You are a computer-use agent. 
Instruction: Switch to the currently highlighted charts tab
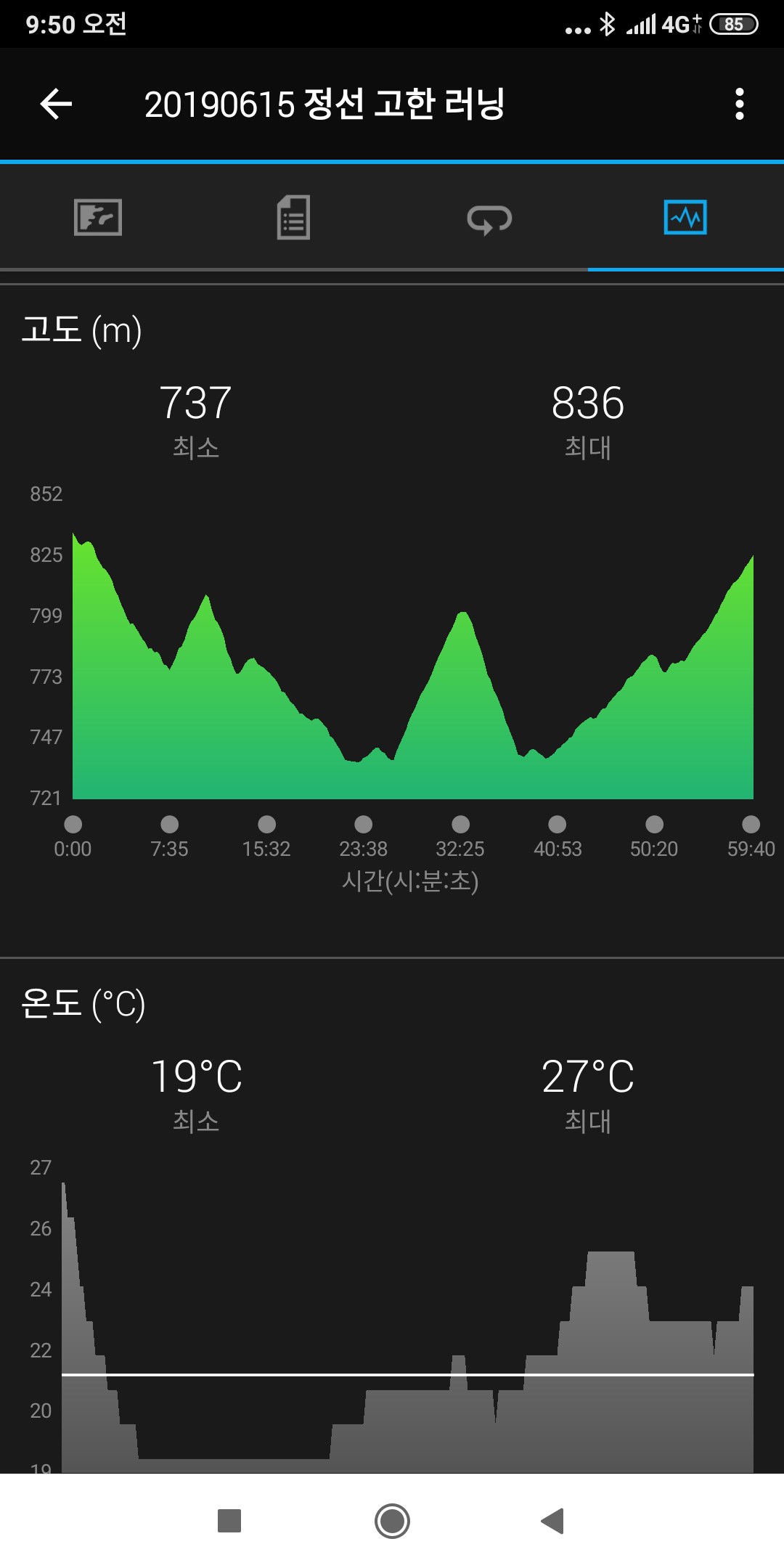point(685,218)
